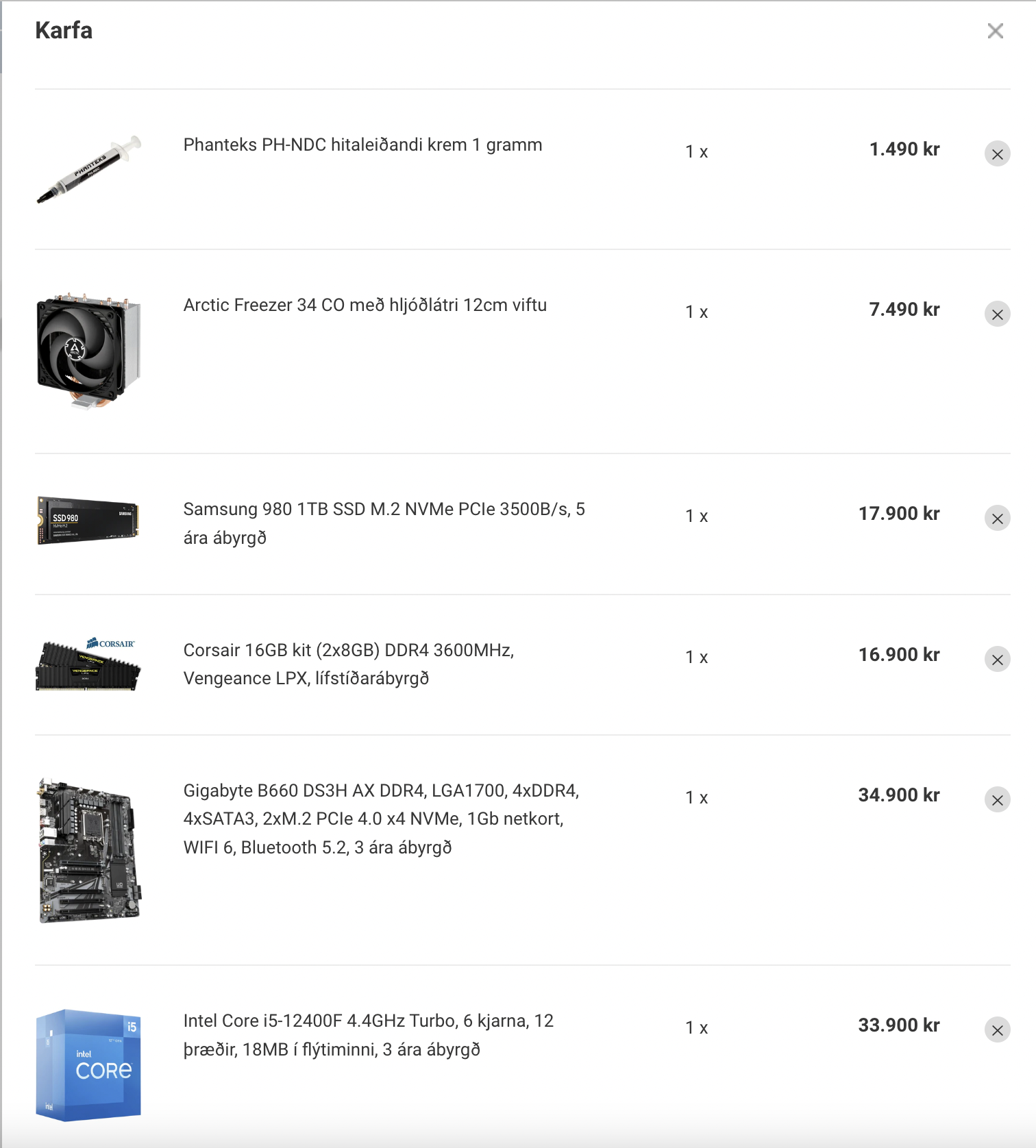View the Corsair Vengeance LPX memory image
This screenshot has width=1036, height=1148.
coord(88,664)
